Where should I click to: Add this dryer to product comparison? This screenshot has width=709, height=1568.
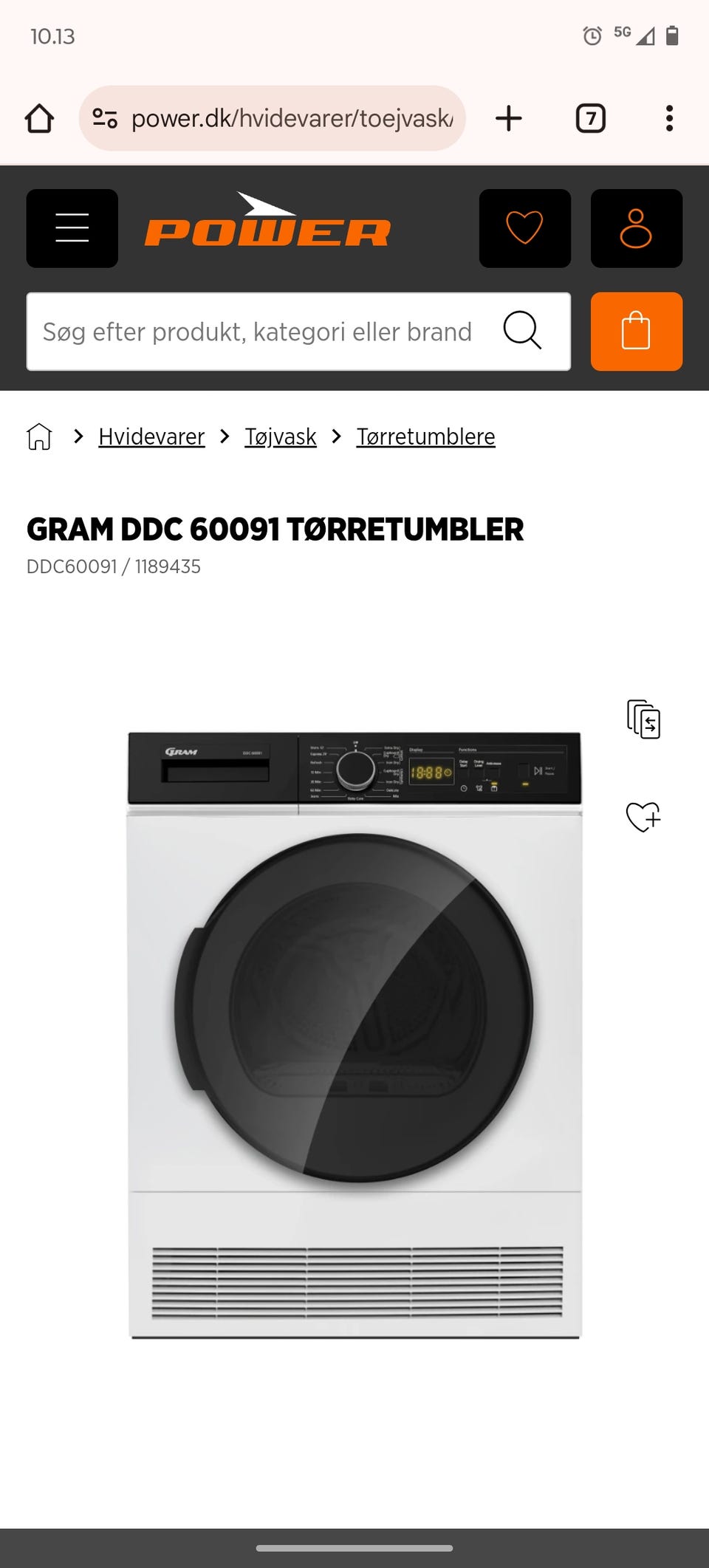point(643,719)
